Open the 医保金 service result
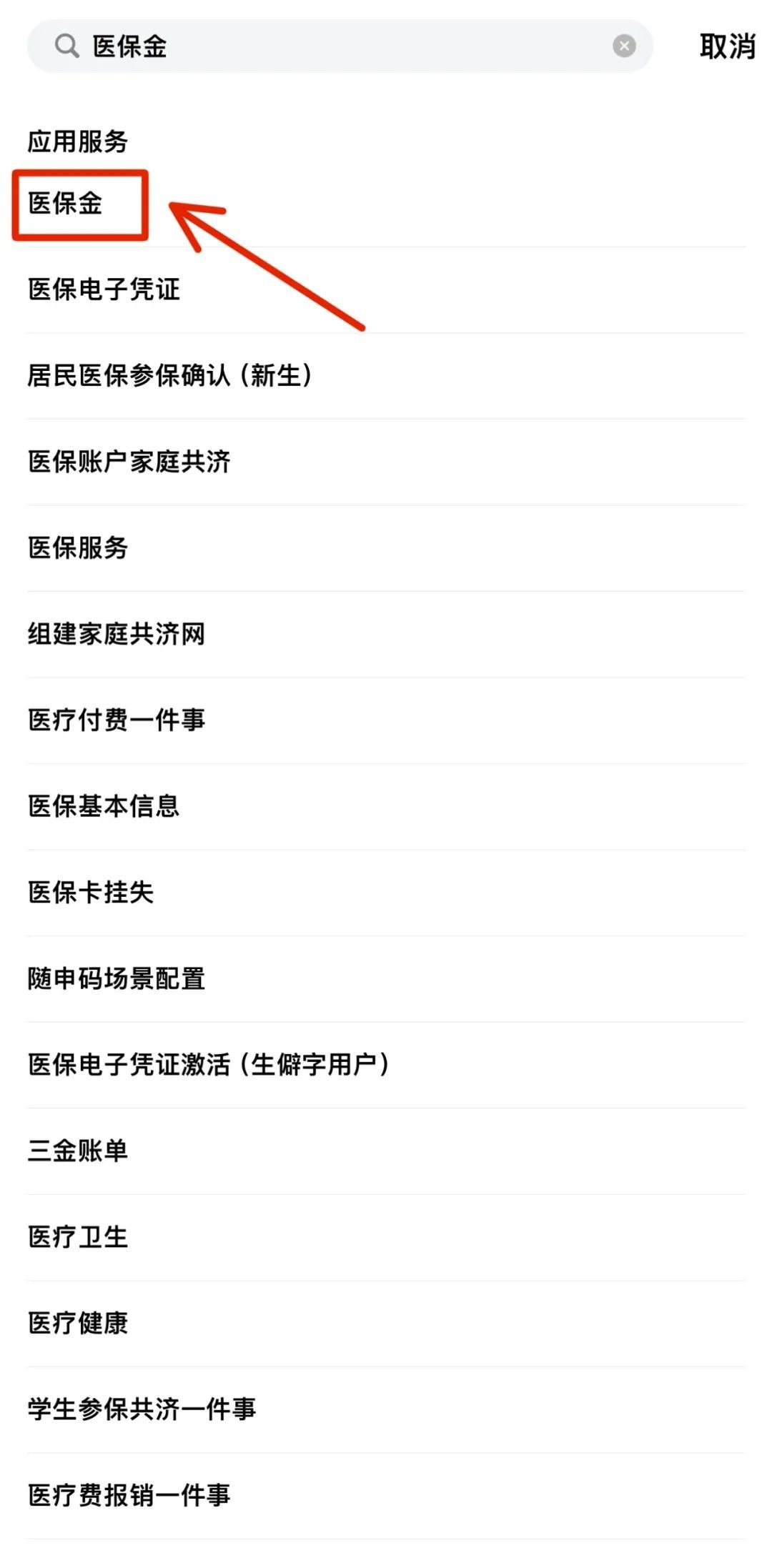772x1568 pixels. 66,204
